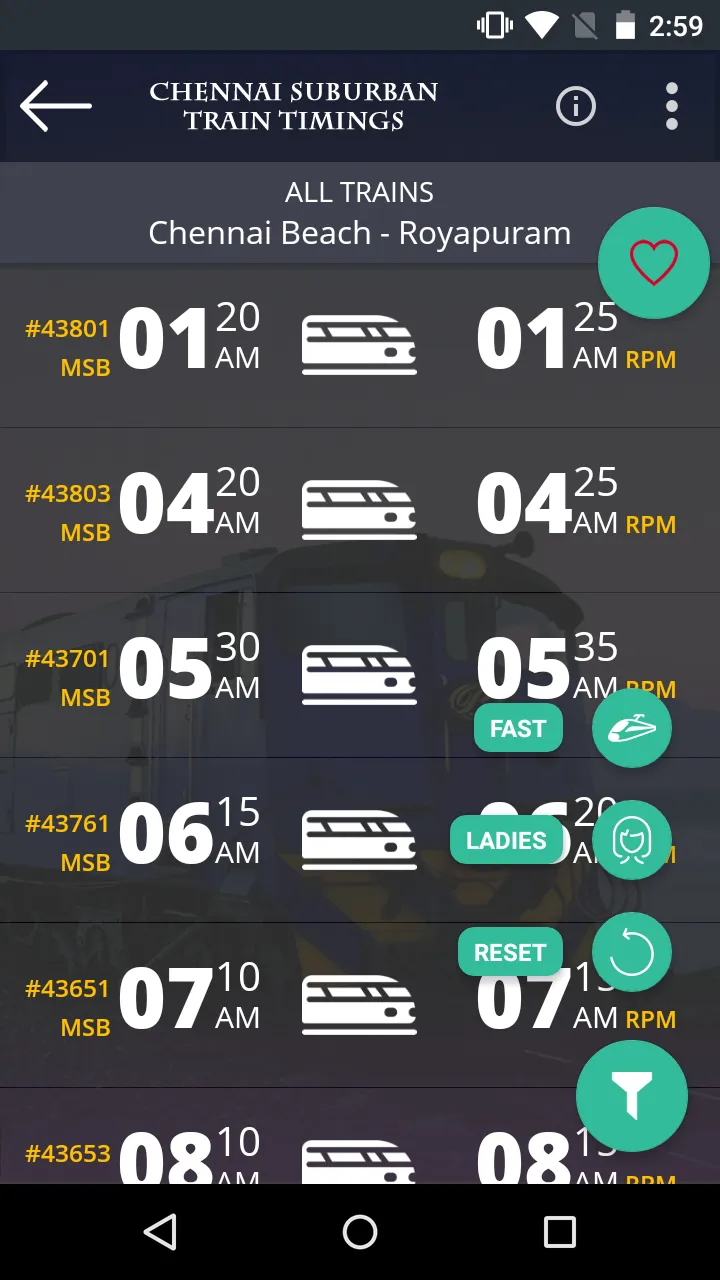Image resolution: width=720 pixels, height=1280 pixels.
Task: Open the filter funnel icon
Action: point(632,1096)
